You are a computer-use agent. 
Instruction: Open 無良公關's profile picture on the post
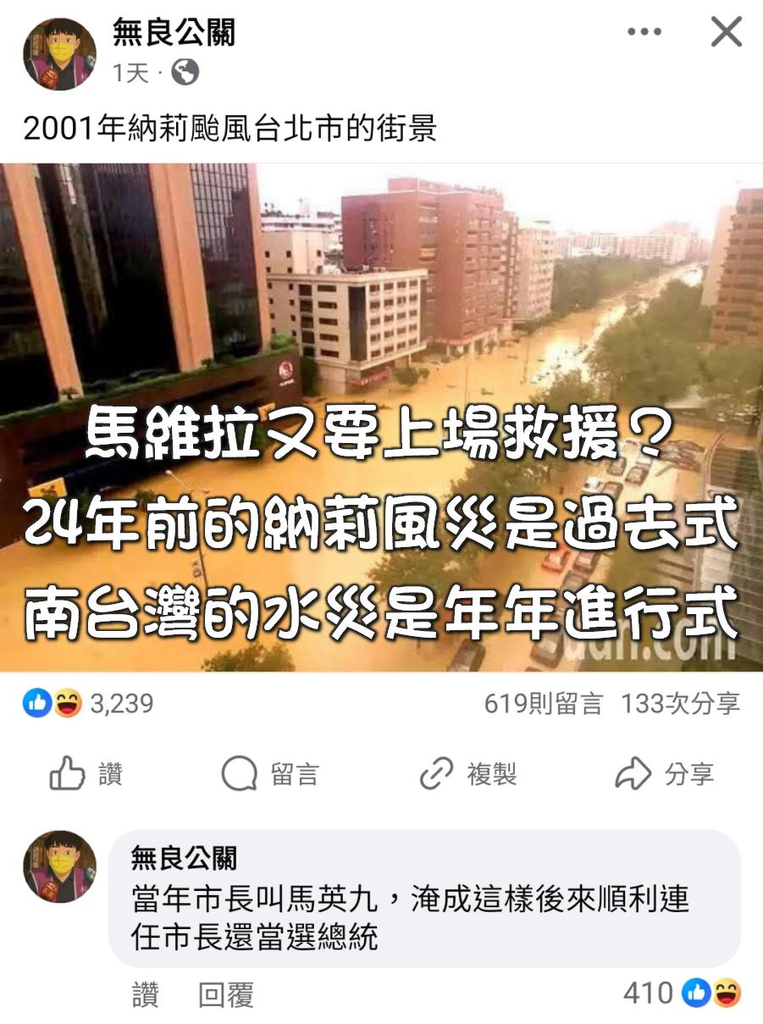click(60, 54)
